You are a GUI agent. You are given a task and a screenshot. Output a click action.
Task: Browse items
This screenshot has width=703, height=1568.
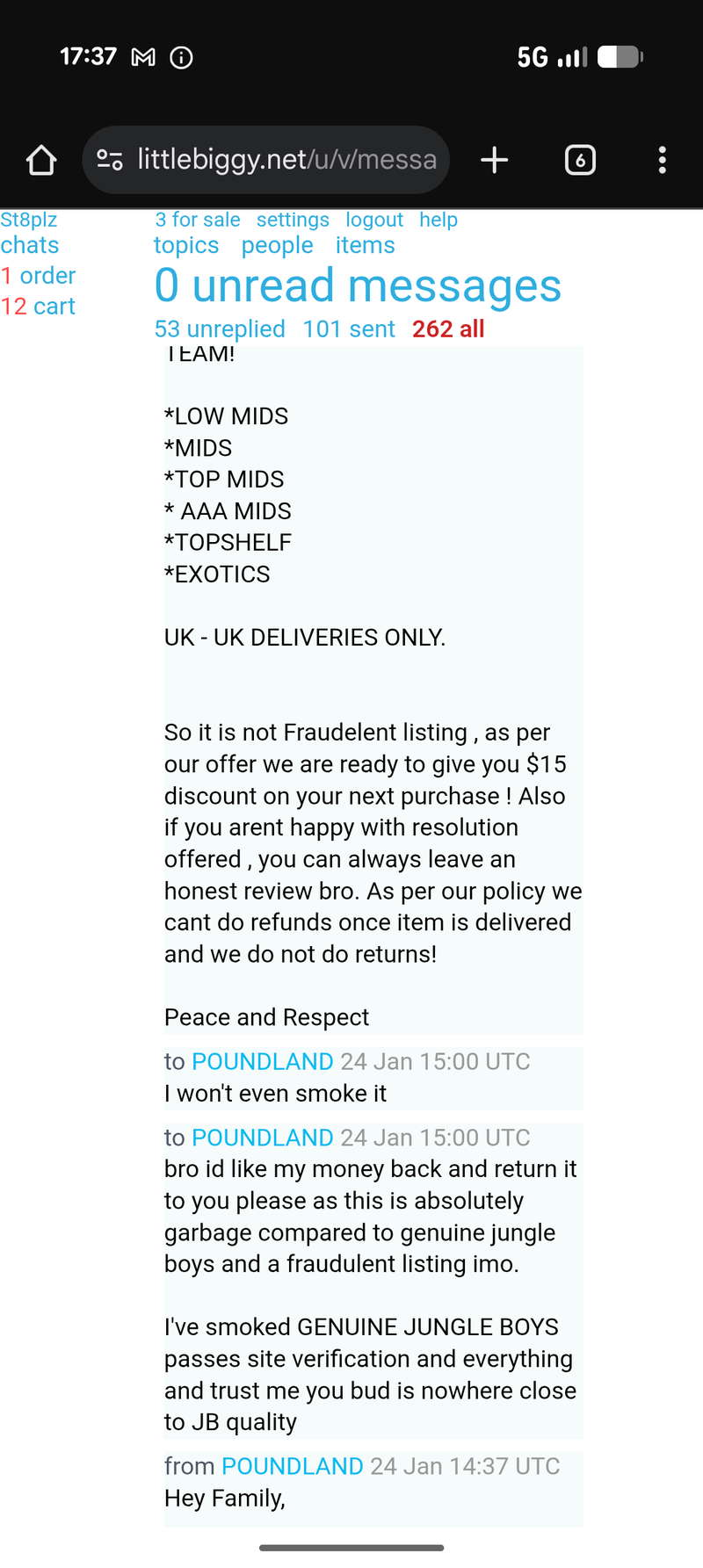pos(365,245)
